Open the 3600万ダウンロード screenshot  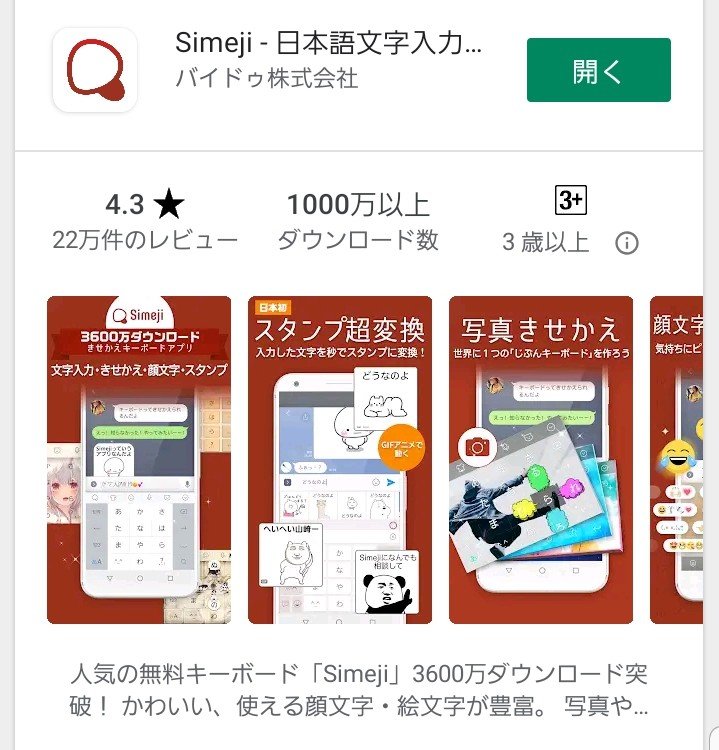click(x=139, y=460)
